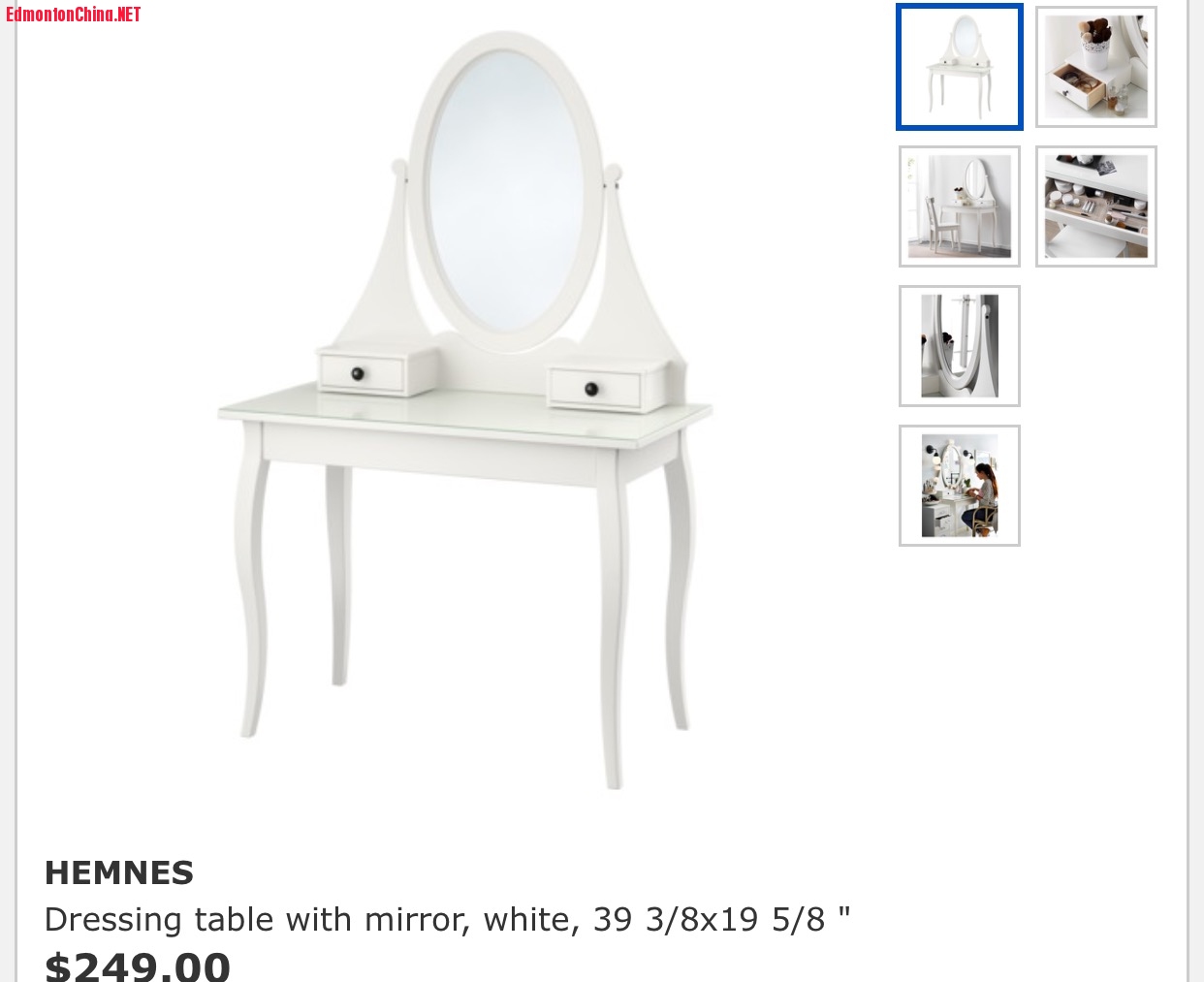Screen dimensions: 1204x982
Task: View the open drawer with makeup brushes thumbnail
Action: coord(1095,67)
